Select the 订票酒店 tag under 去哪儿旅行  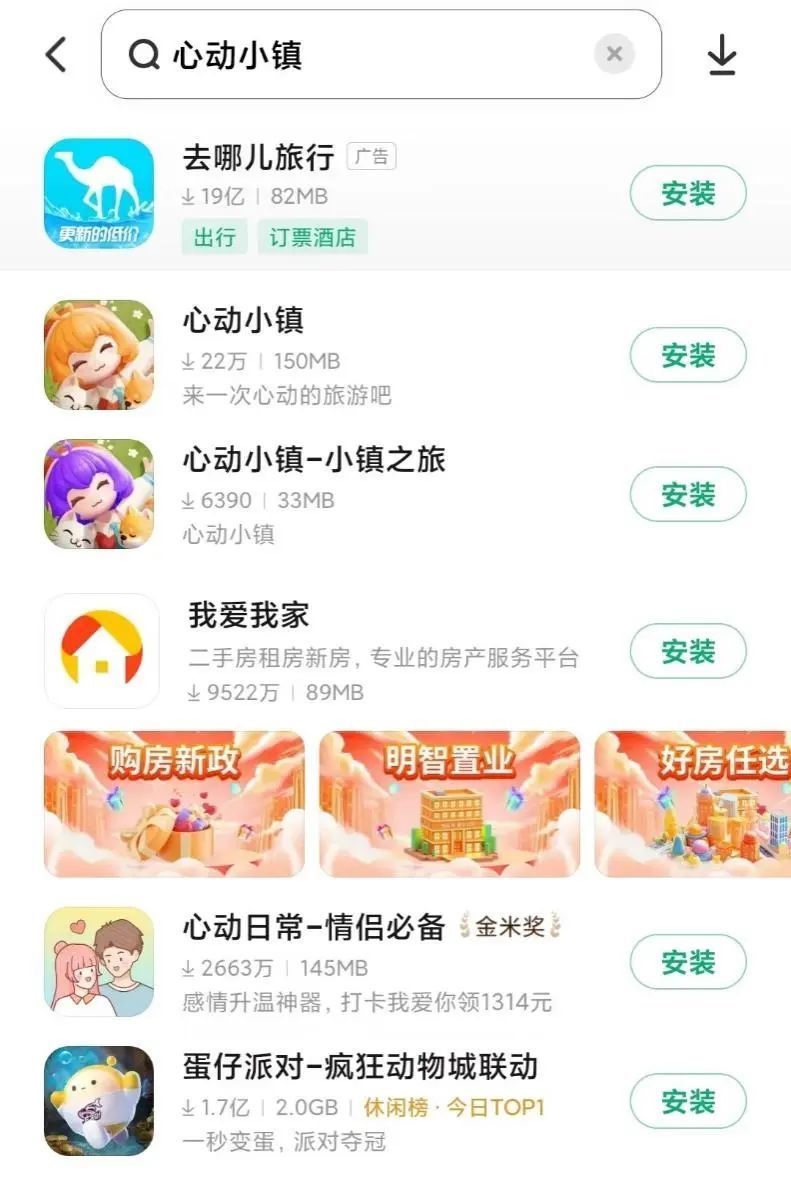(312, 237)
